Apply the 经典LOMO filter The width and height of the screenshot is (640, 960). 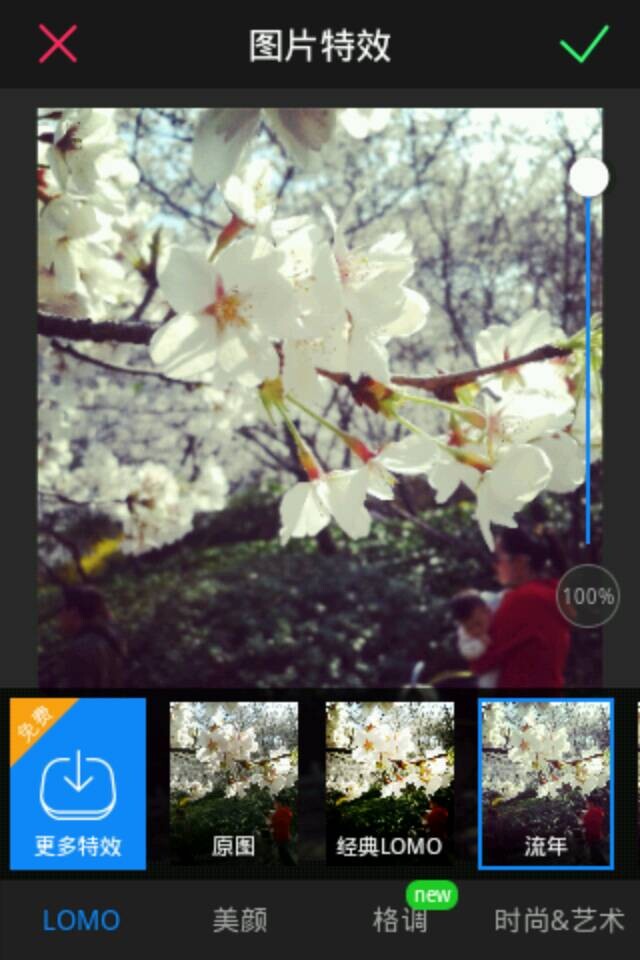(x=389, y=783)
